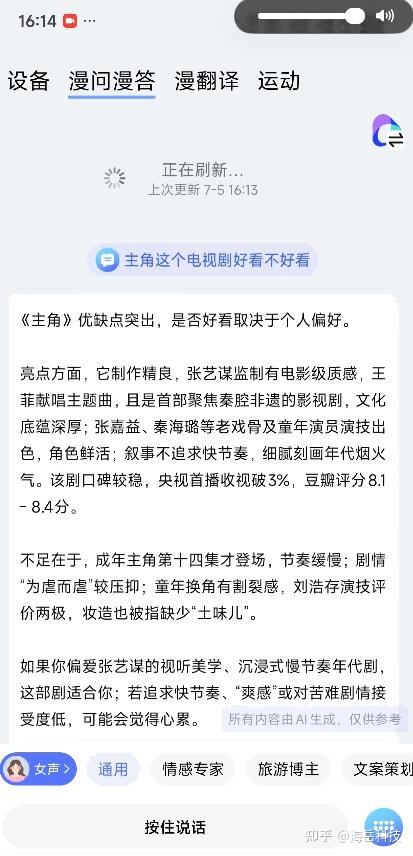The height and width of the screenshot is (856, 413).
Task: Tap the AI assistant switch icon
Action: point(388,132)
